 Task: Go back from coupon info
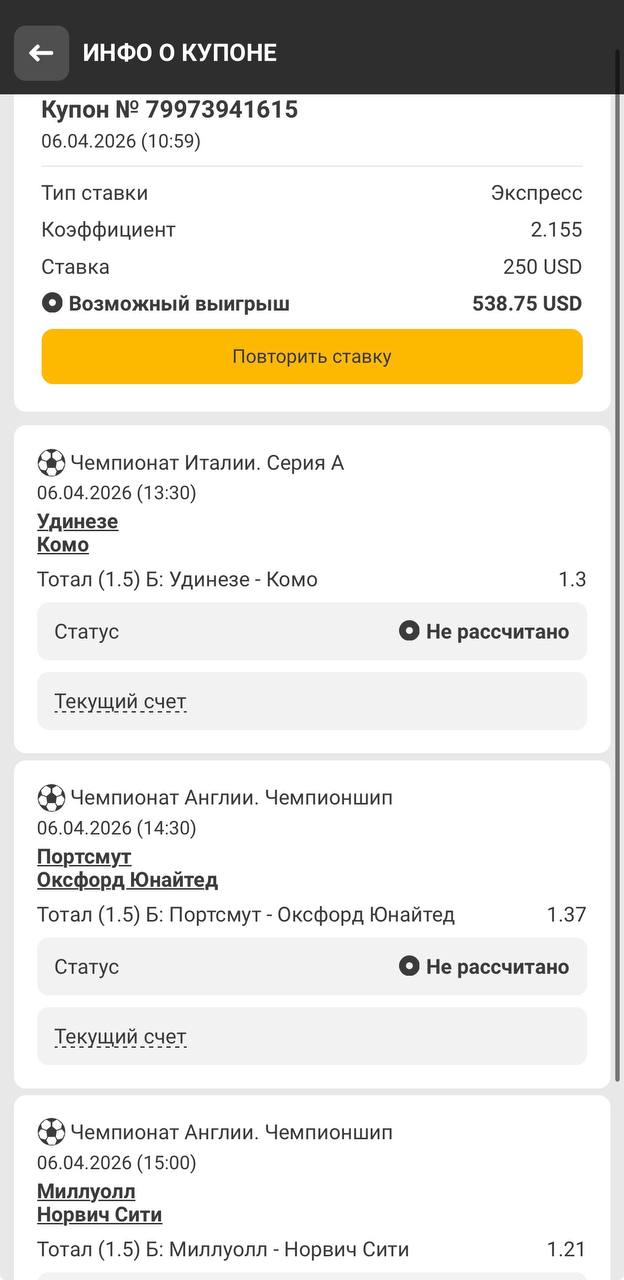point(41,53)
